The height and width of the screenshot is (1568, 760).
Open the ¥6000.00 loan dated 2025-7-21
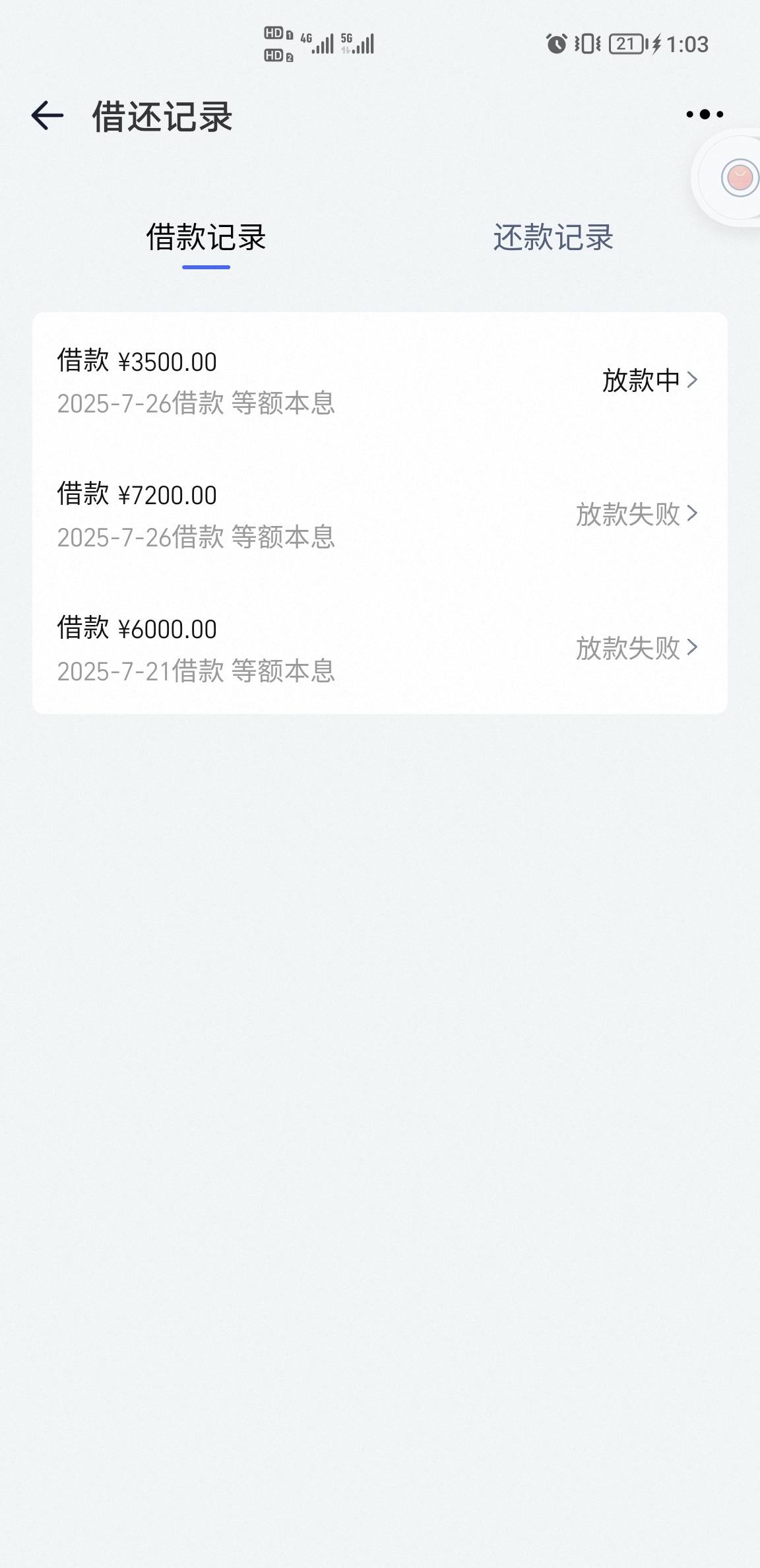380,648
